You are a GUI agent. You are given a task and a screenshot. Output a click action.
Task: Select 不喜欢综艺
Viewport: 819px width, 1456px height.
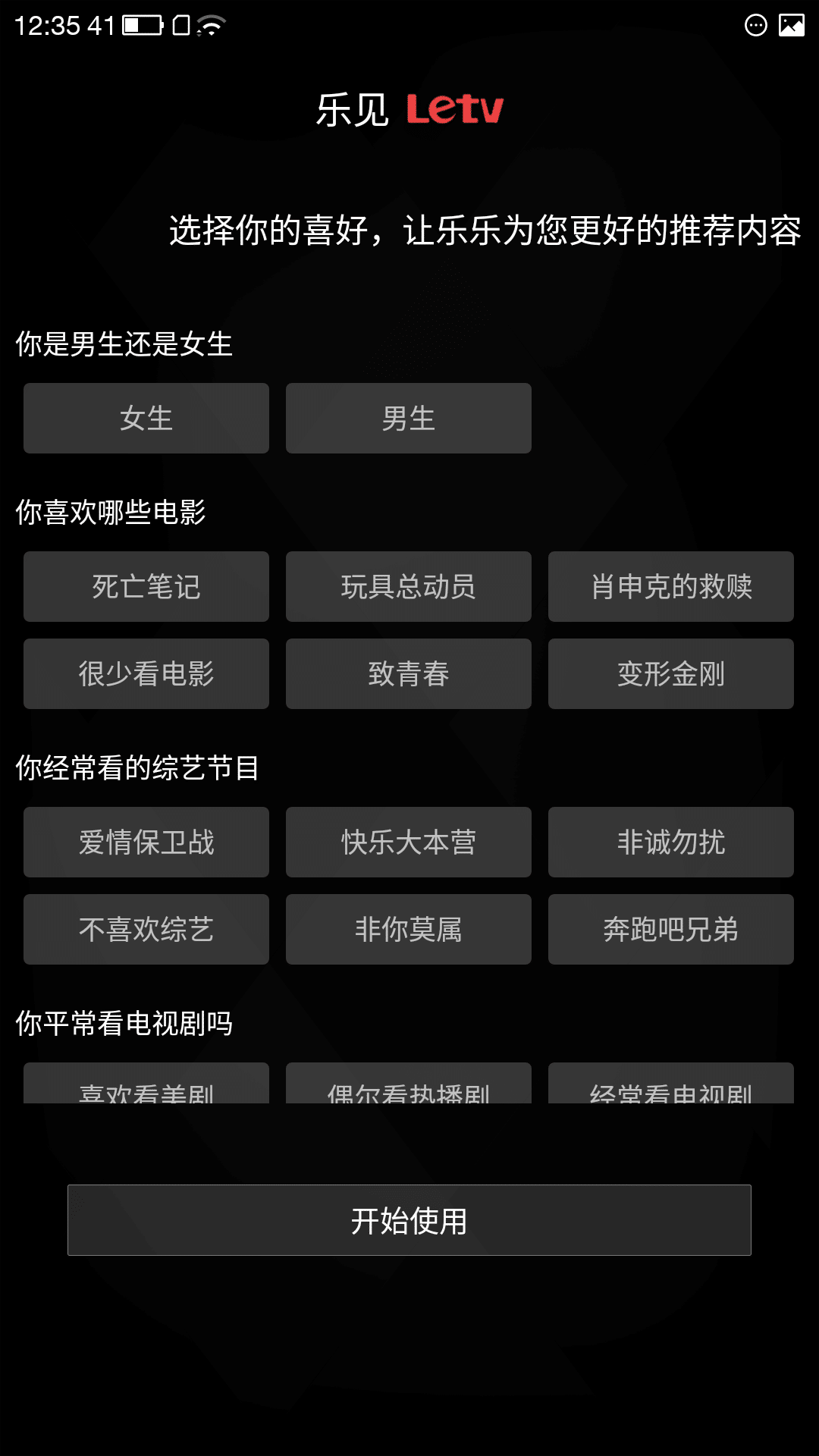tap(146, 930)
